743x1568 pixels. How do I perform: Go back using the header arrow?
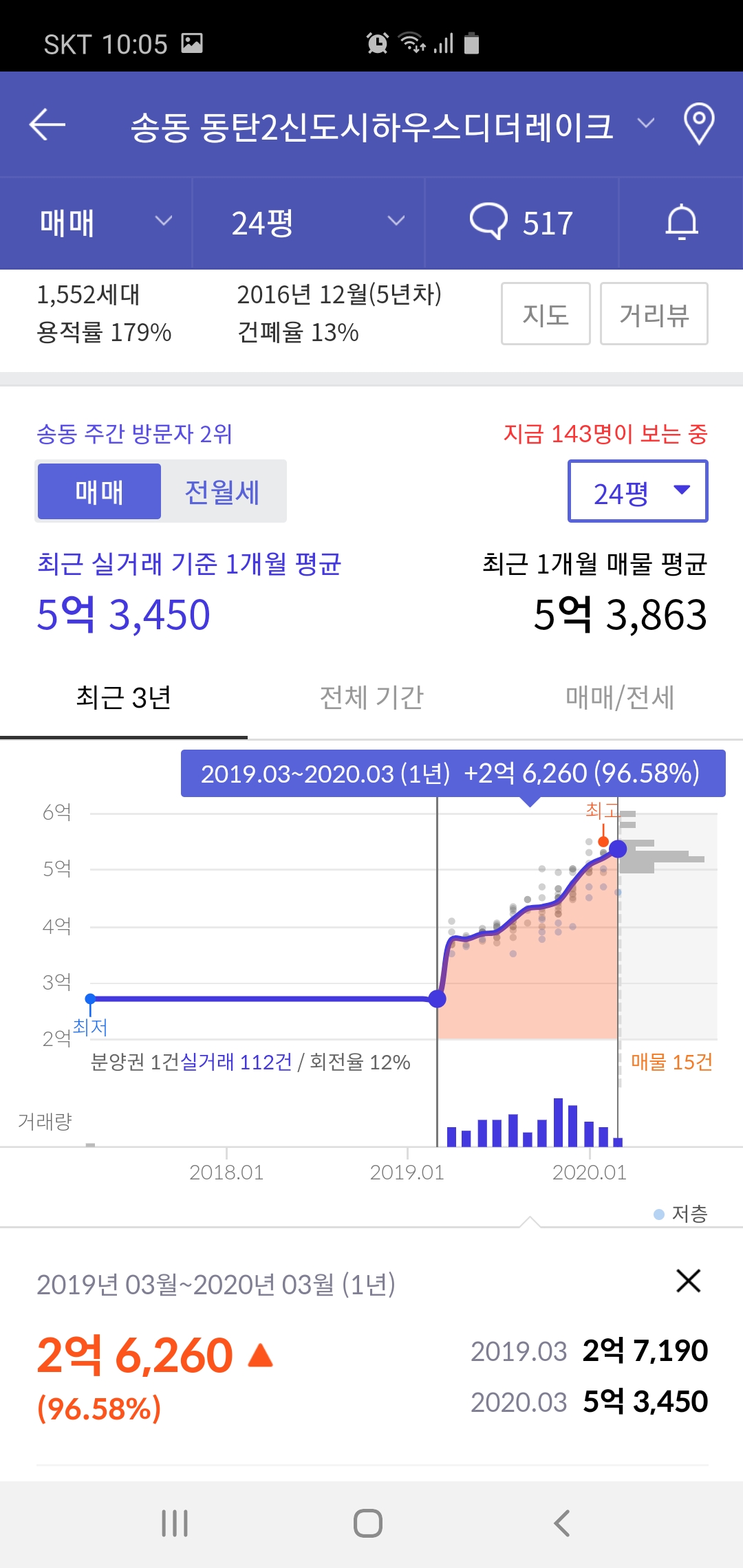click(47, 125)
